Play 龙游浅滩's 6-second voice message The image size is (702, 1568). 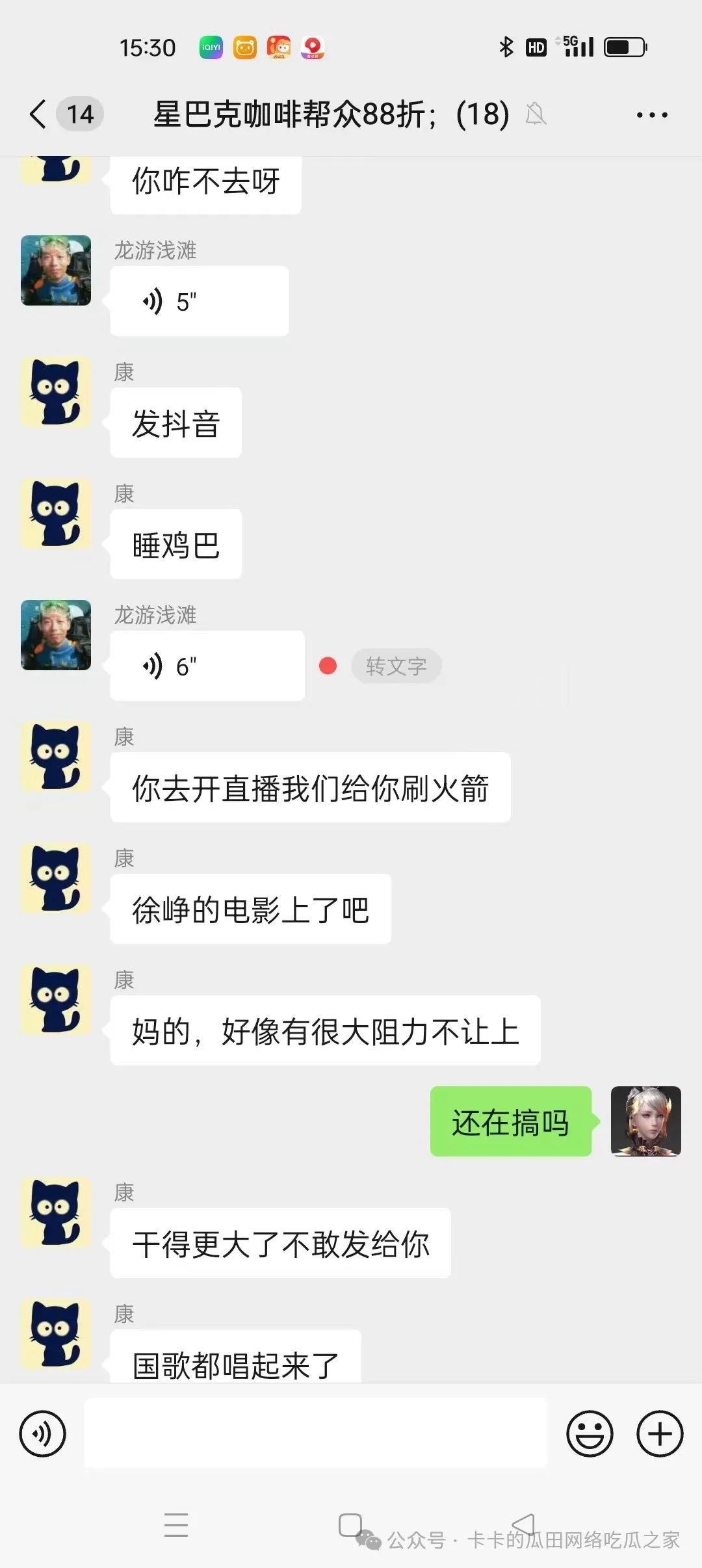[x=207, y=666]
